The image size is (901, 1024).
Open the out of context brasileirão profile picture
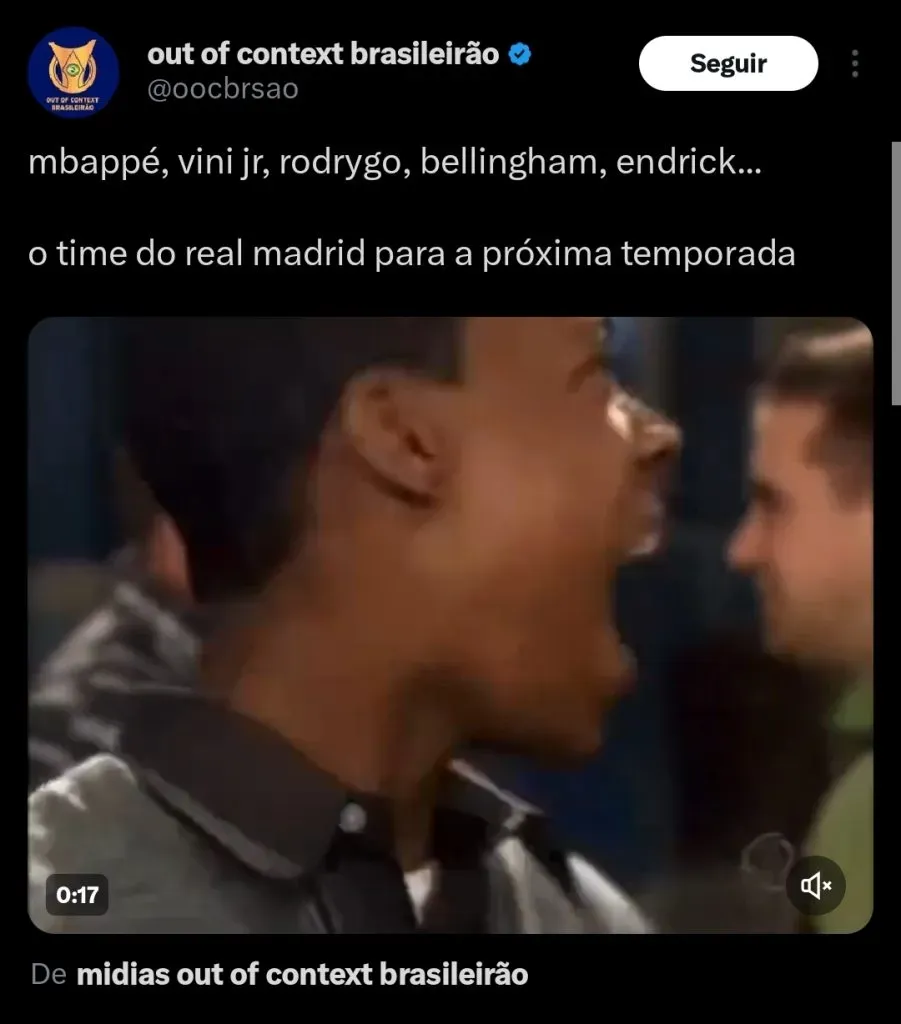[73, 72]
